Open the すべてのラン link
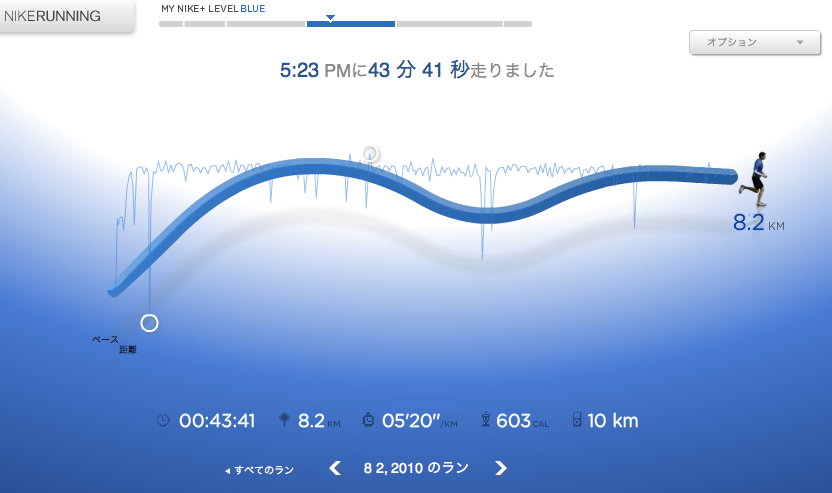This screenshot has width=832, height=493. [260, 469]
